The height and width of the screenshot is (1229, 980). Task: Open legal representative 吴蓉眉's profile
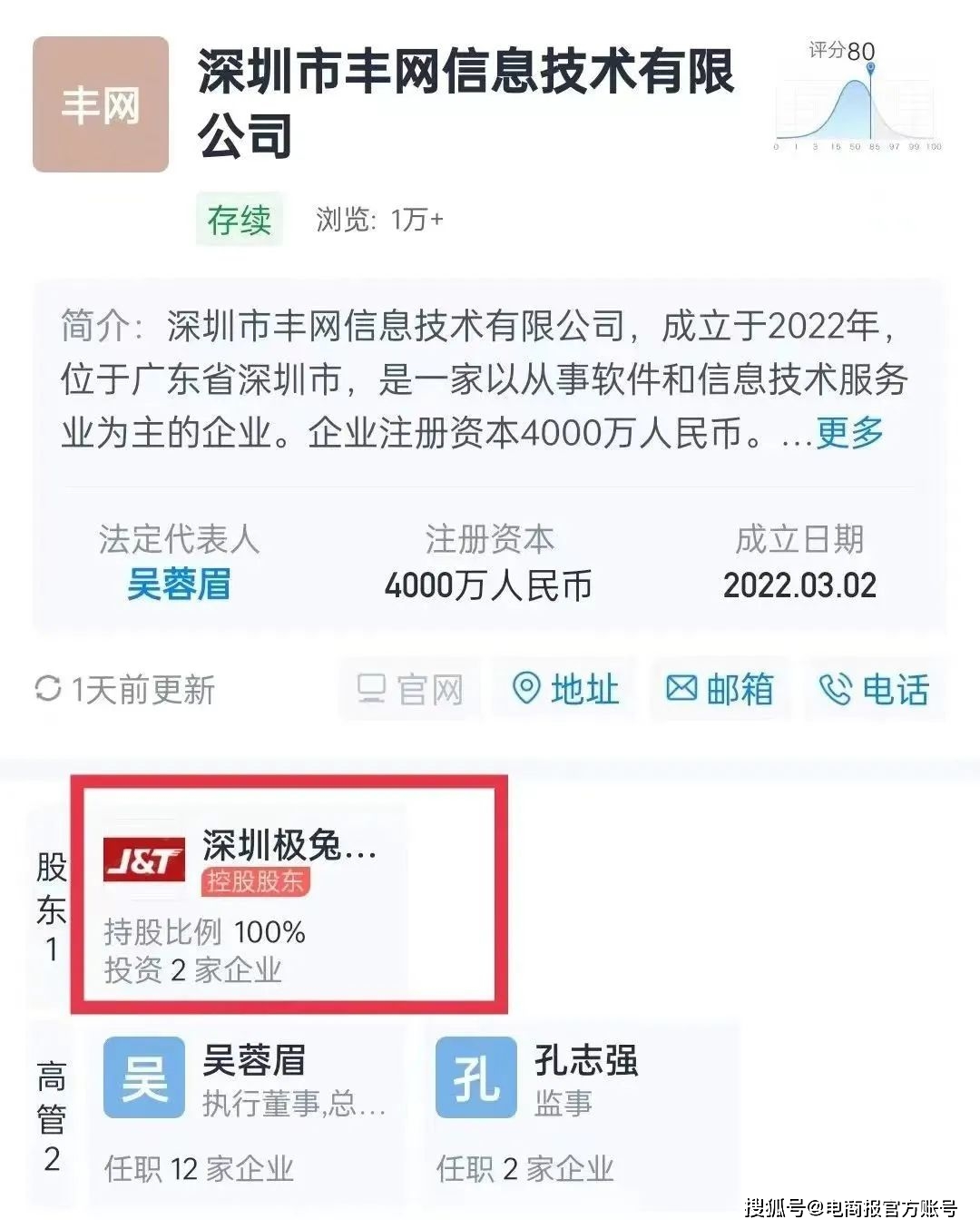pos(179,585)
